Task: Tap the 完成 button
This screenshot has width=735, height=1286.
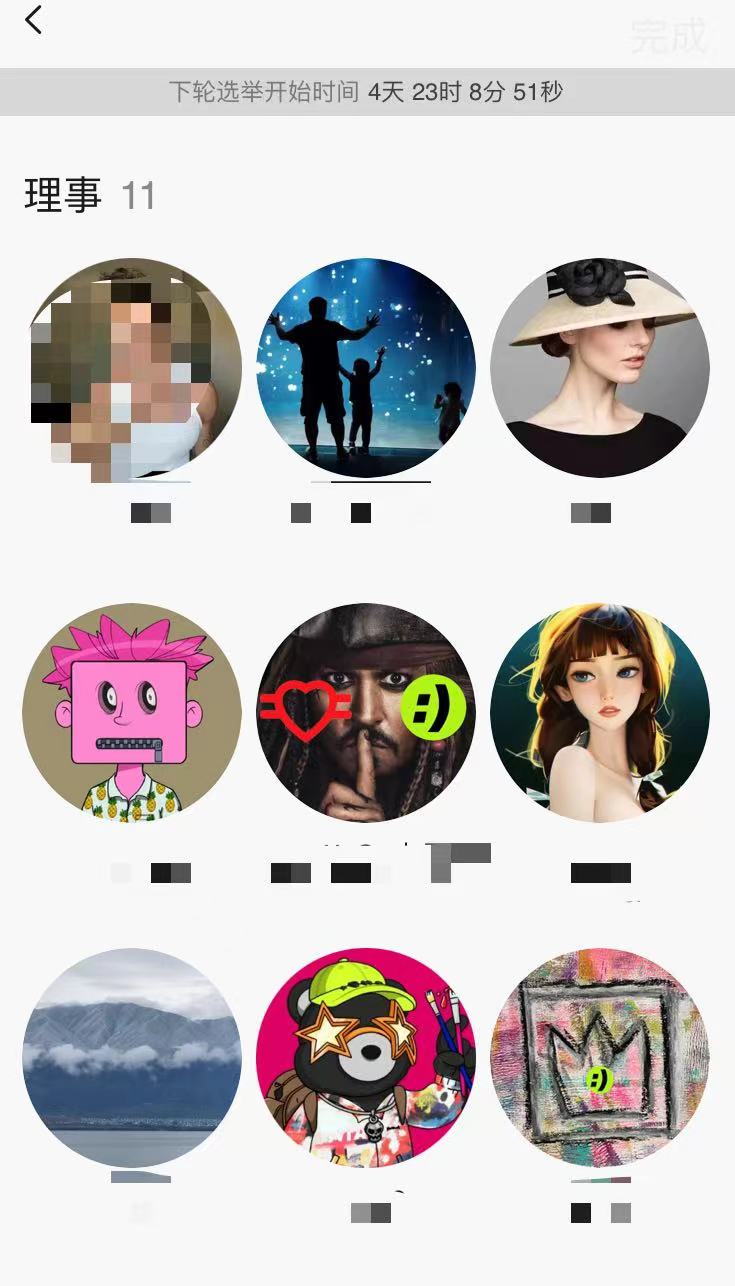Action: click(669, 36)
